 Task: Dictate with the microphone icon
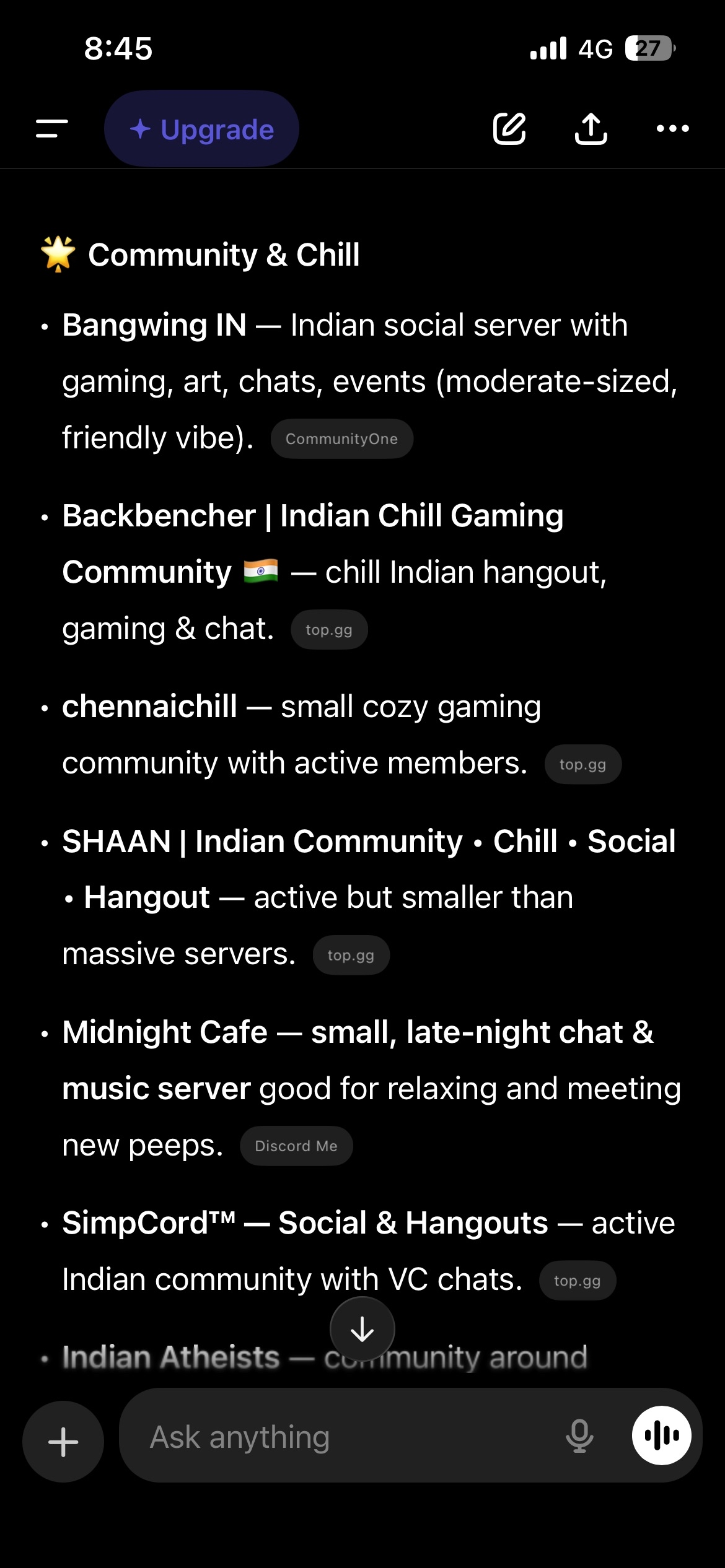click(579, 1437)
